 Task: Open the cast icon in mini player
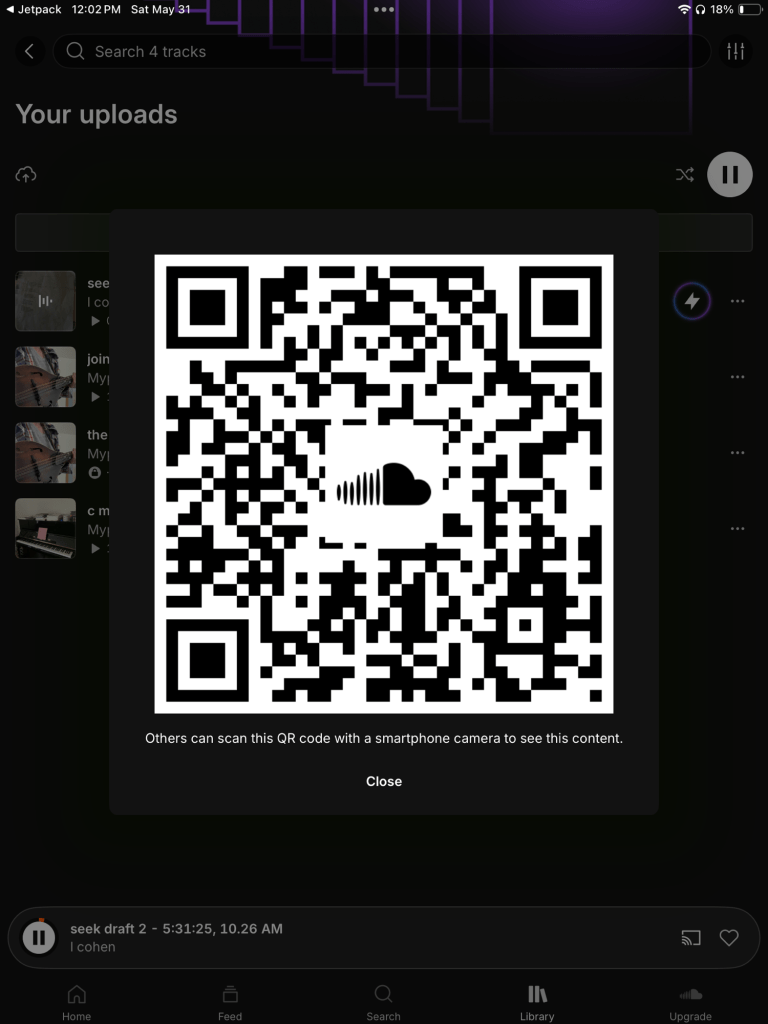tap(690, 937)
